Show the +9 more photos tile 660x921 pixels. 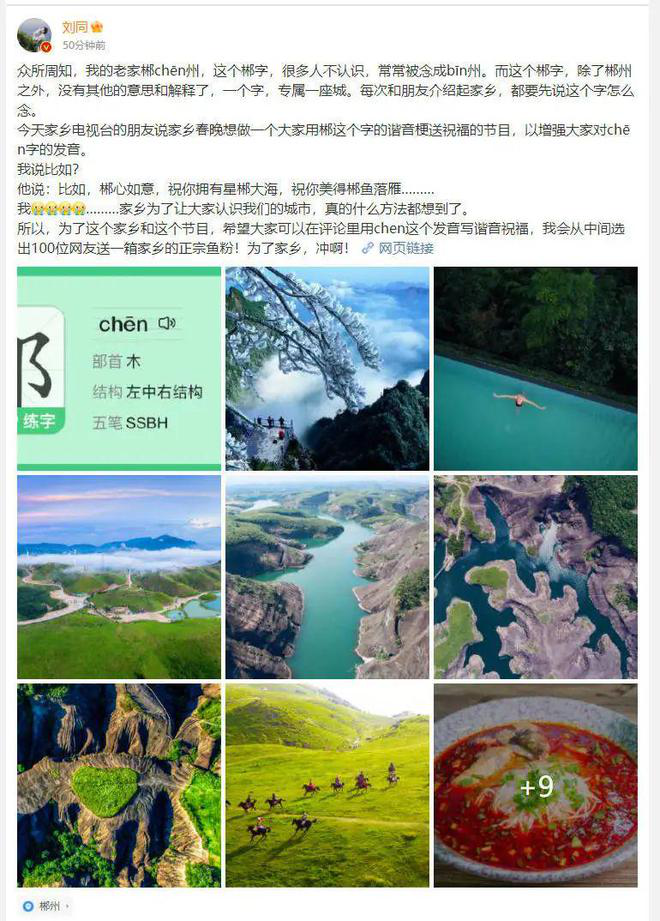click(535, 785)
